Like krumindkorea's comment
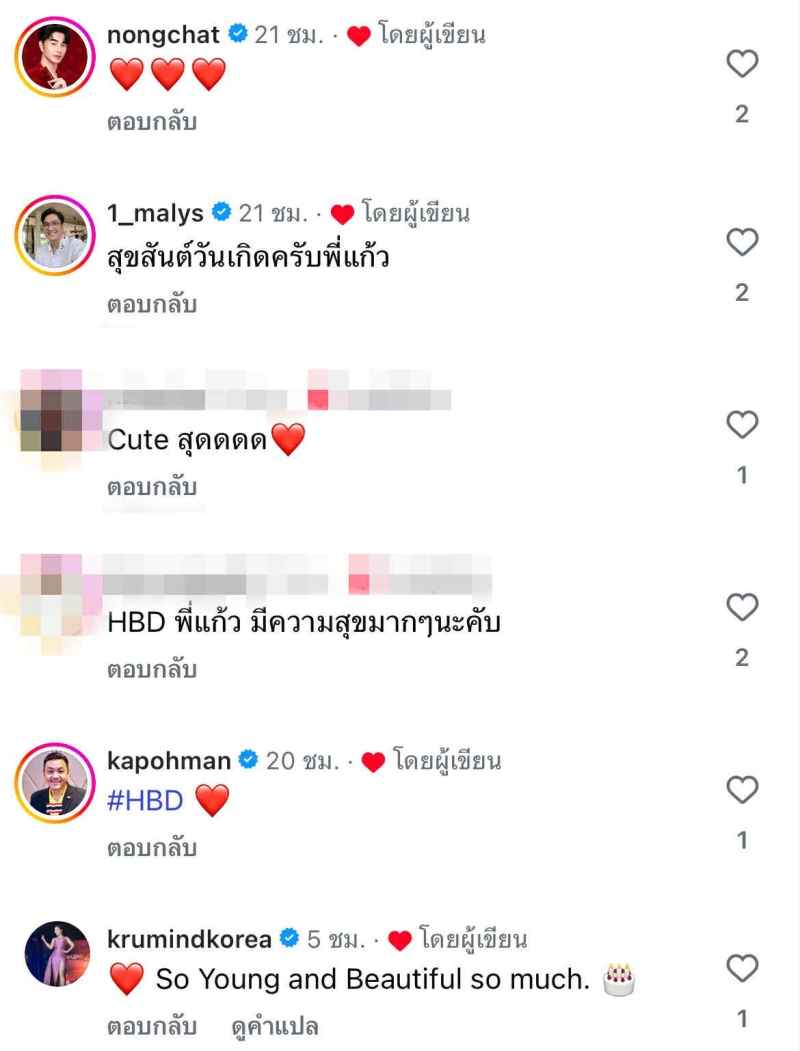The height and width of the screenshot is (1051, 800). 741,969
